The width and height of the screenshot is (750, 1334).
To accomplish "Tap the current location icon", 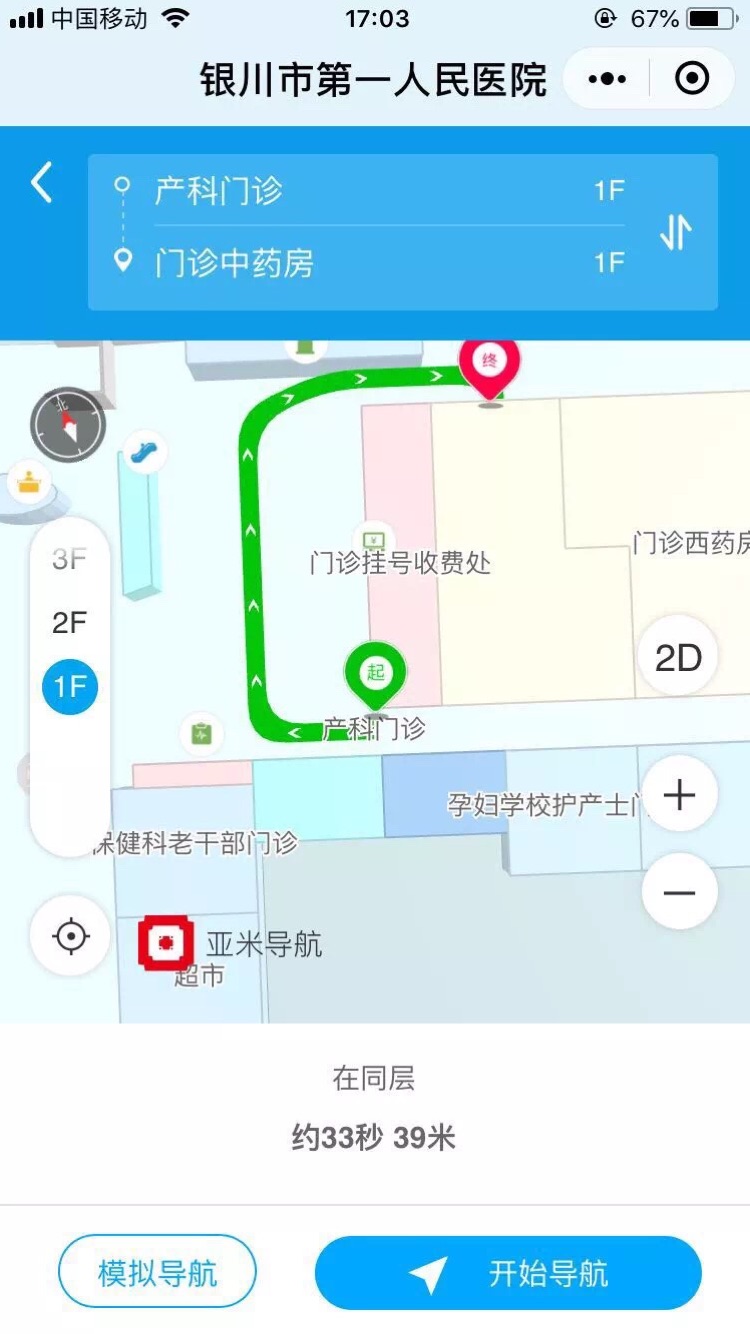I will click(x=69, y=936).
